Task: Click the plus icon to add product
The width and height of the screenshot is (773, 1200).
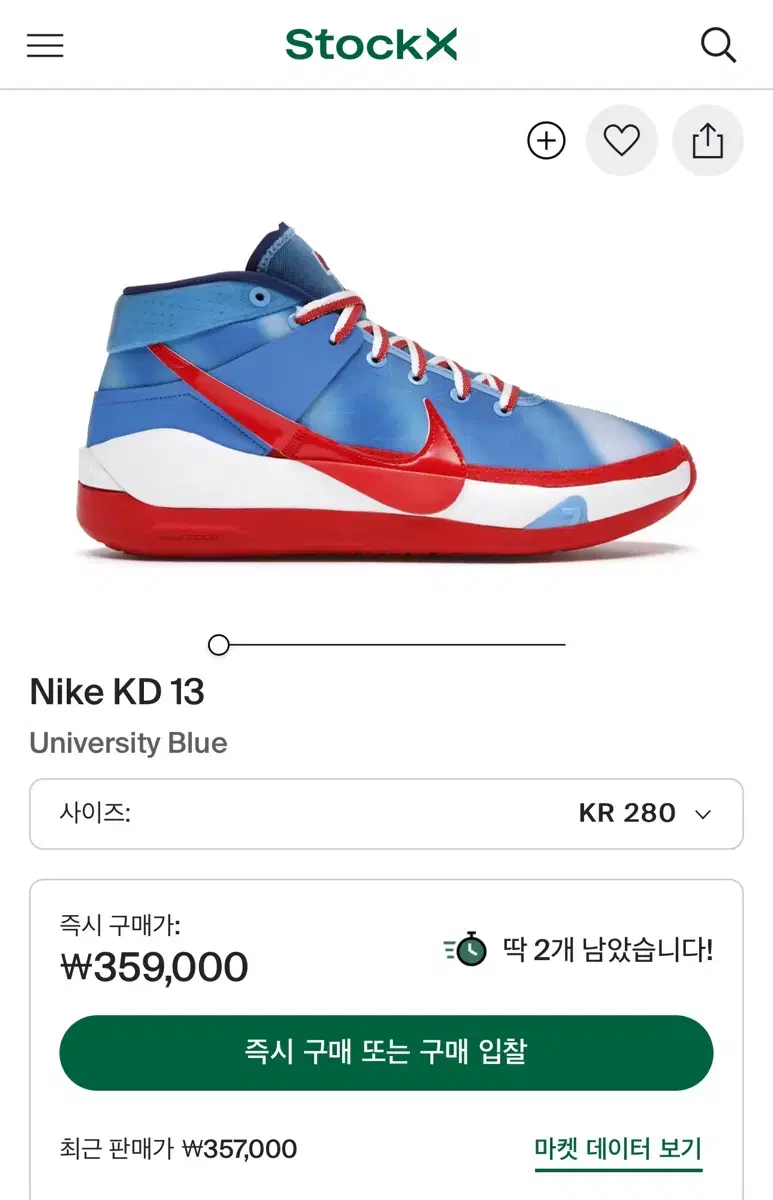Action: click(x=546, y=141)
